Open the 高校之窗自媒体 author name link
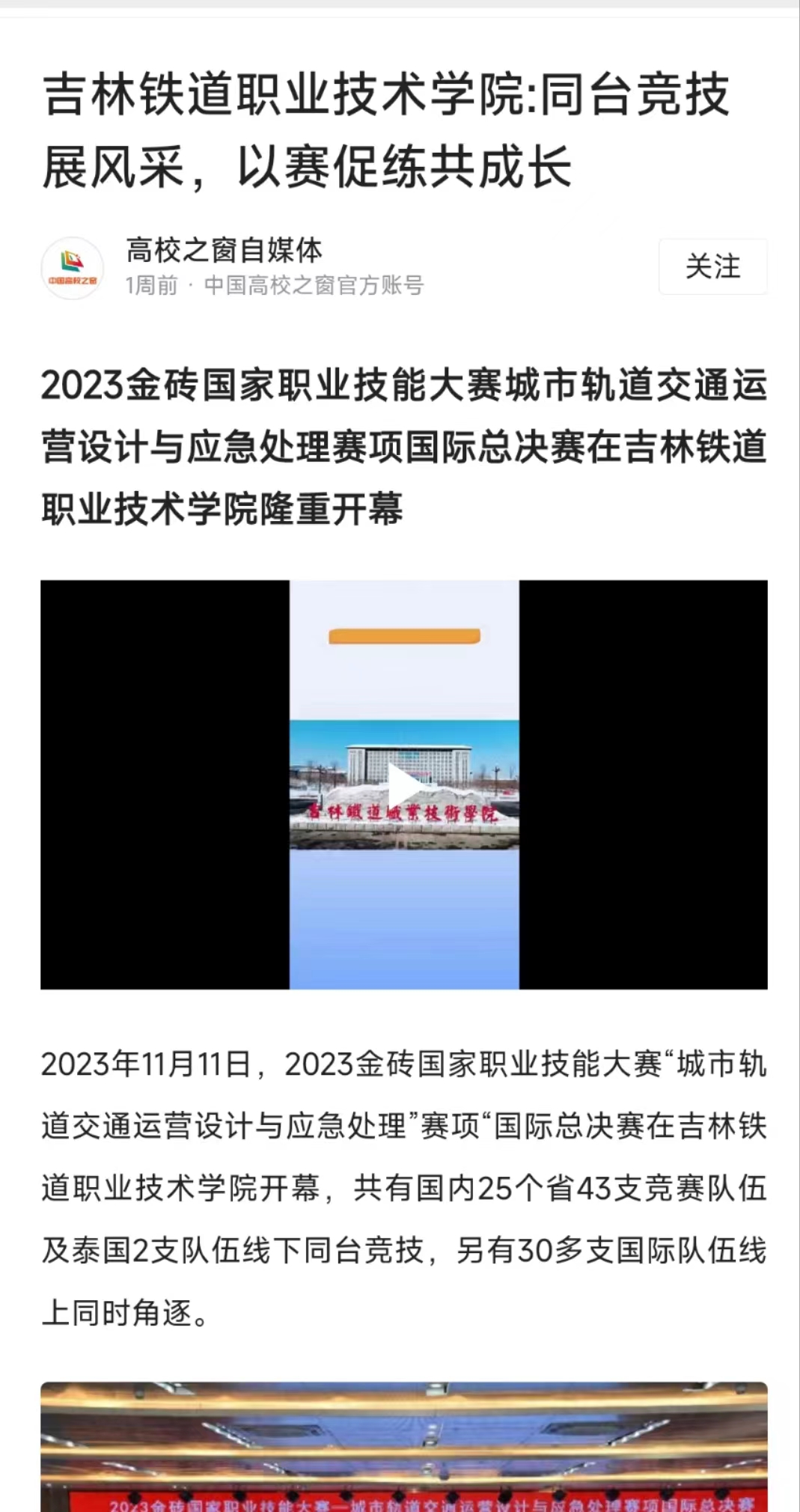This screenshot has height=1512, width=800. point(224,250)
